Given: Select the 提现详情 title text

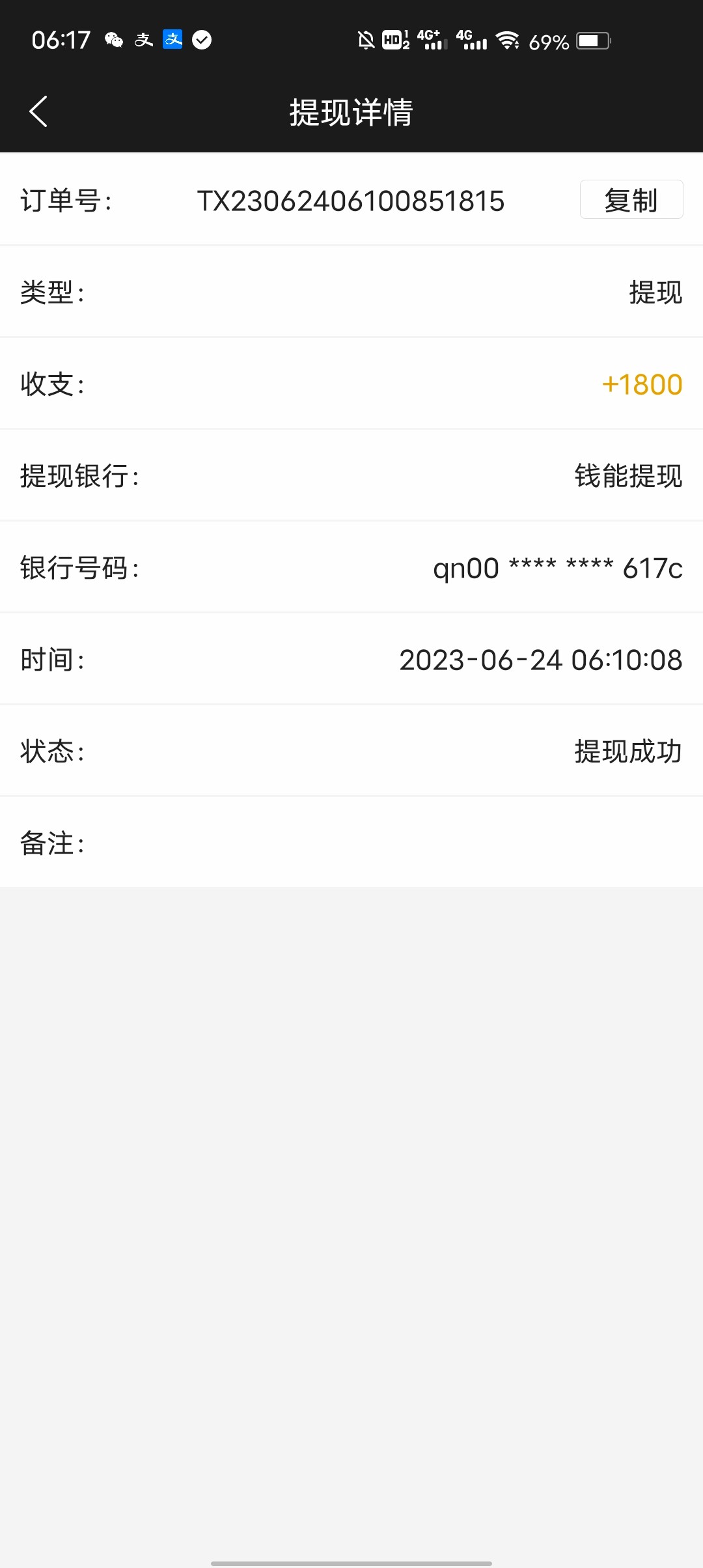Looking at the screenshot, I should [x=351, y=111].
